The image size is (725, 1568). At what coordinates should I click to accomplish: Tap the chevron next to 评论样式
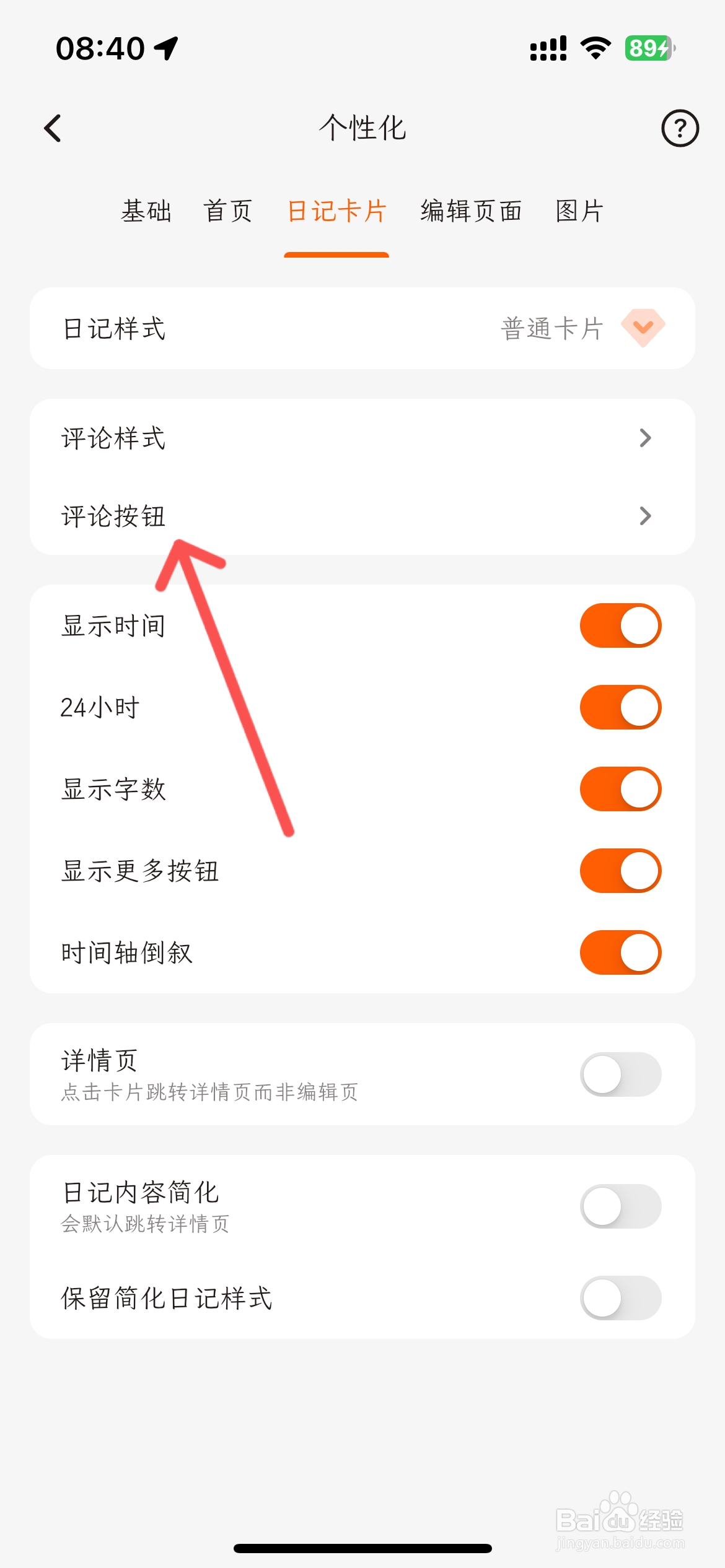(x=646, y=438)
